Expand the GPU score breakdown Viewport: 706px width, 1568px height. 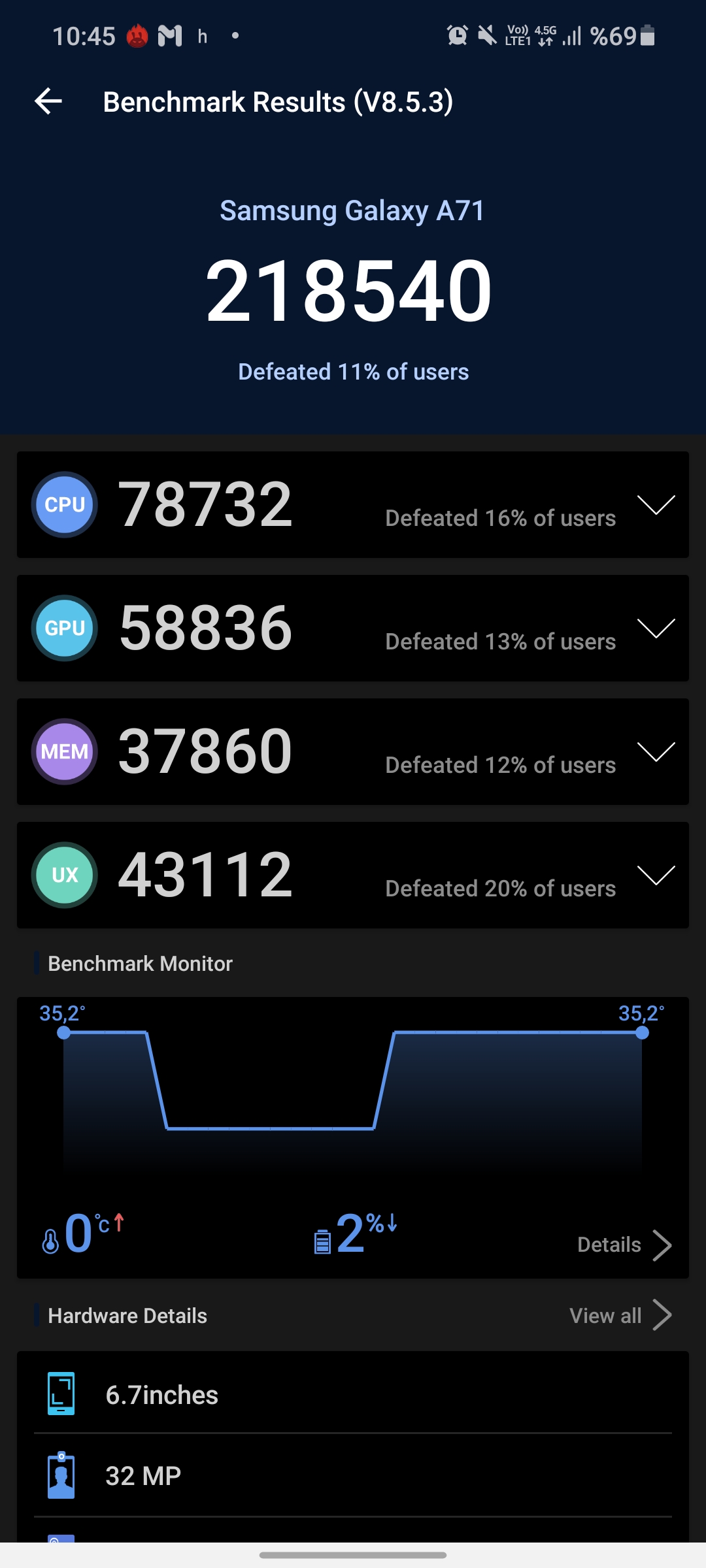tap(656, 628)
